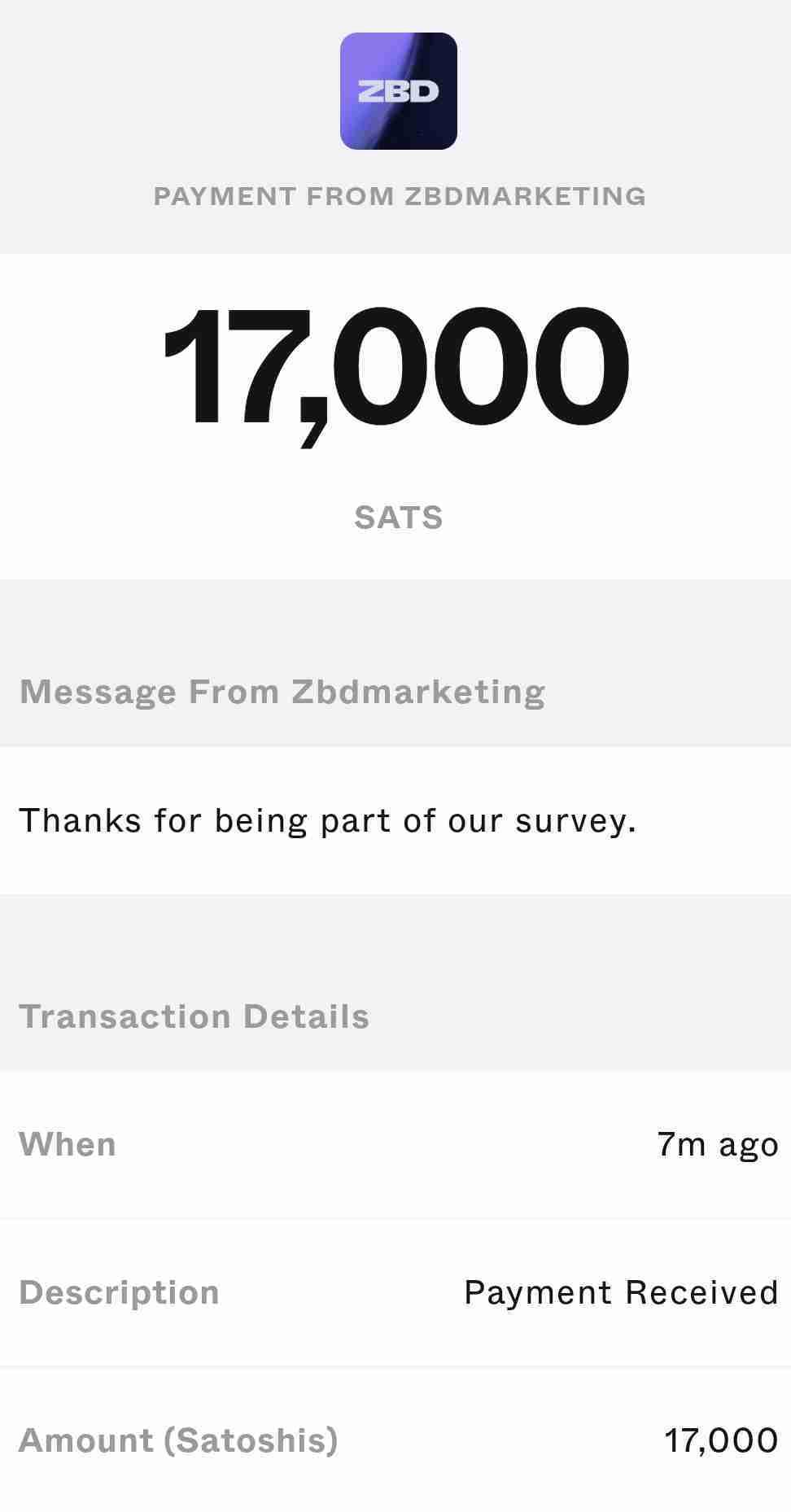Open the ZBDMARKETING sender avatar
The height and width of the screenshot is (1512, 791).
tap(398, 91)
